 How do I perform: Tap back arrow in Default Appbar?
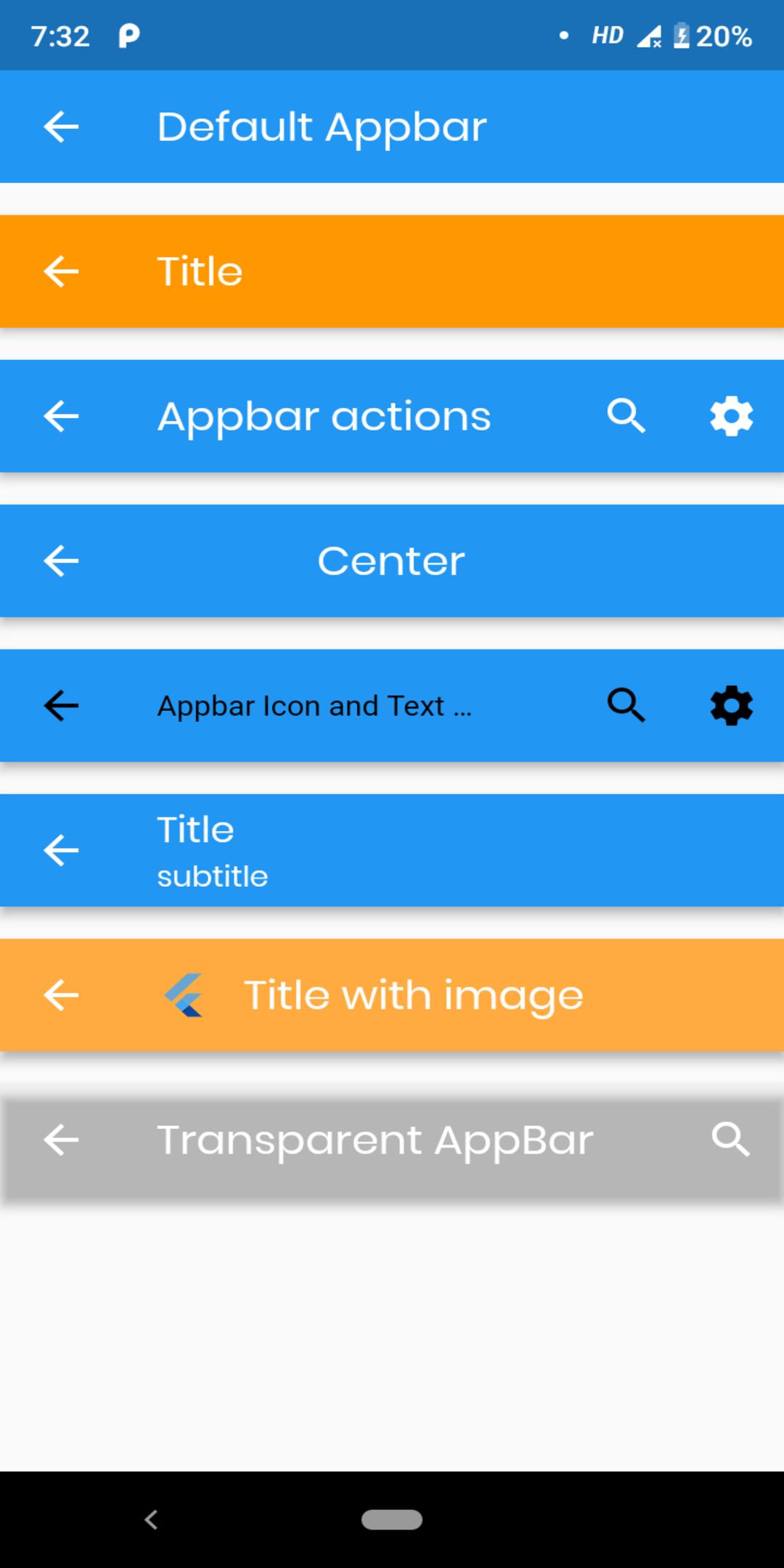click(x=61, y=127)
